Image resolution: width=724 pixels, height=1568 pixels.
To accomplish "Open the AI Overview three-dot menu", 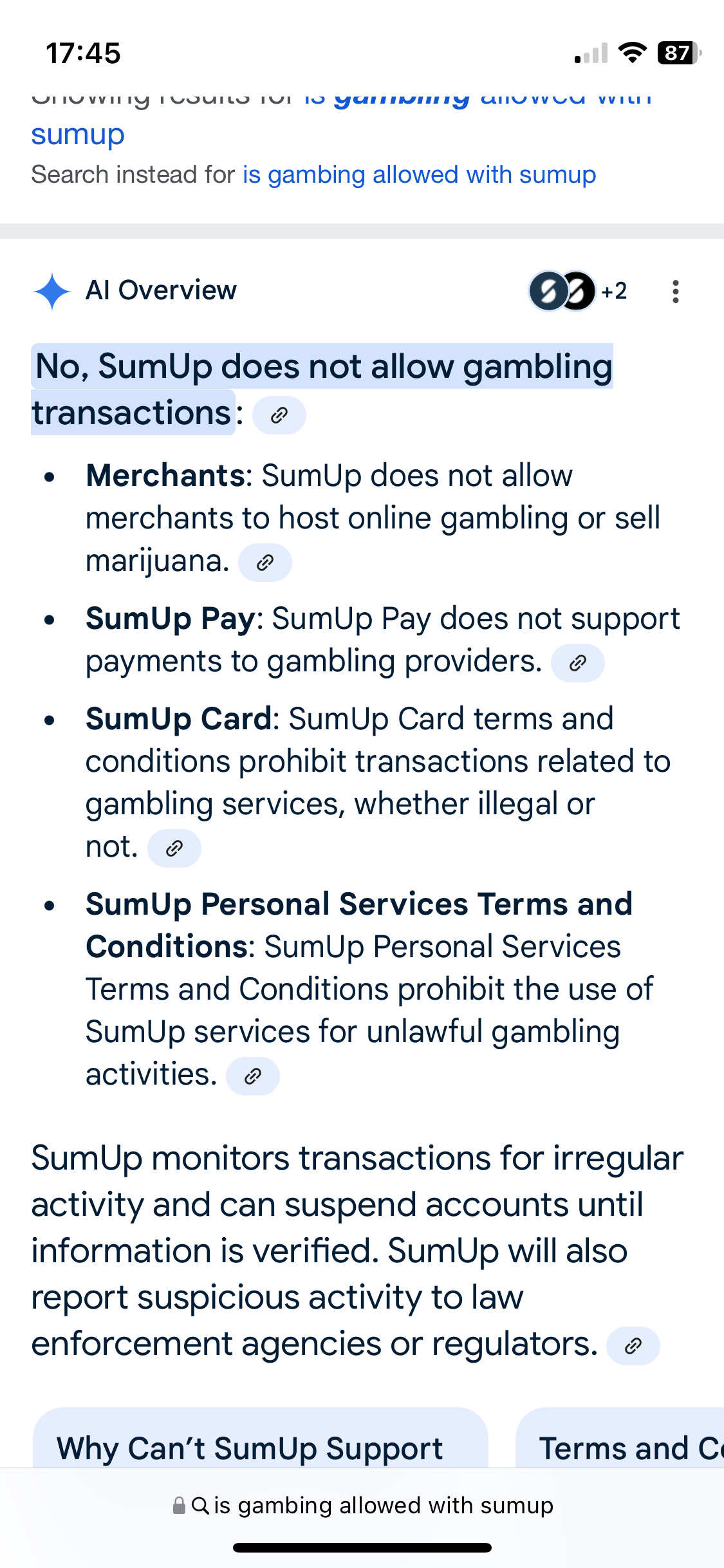I will coord(675,292).
